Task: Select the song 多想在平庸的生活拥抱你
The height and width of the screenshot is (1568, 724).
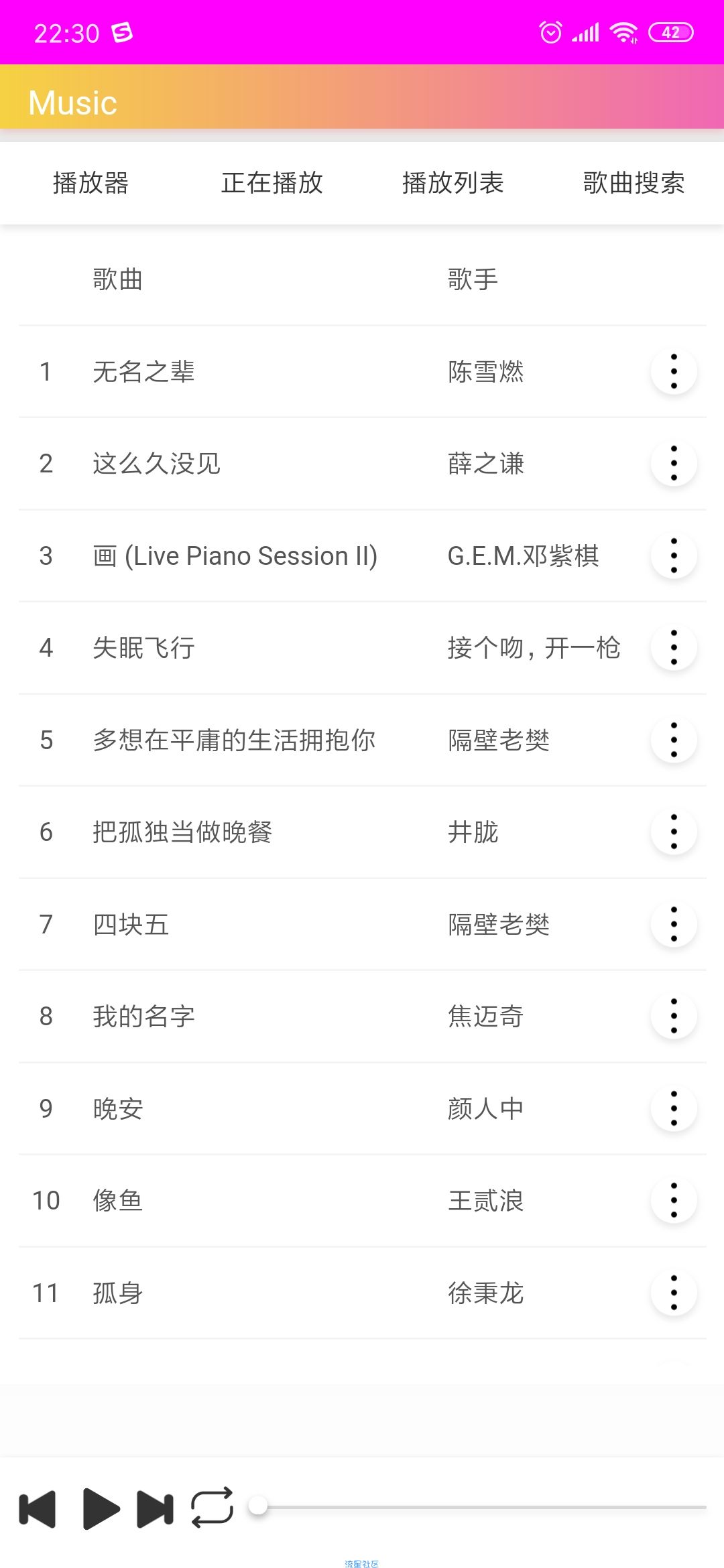Action: tap(362, 740)
